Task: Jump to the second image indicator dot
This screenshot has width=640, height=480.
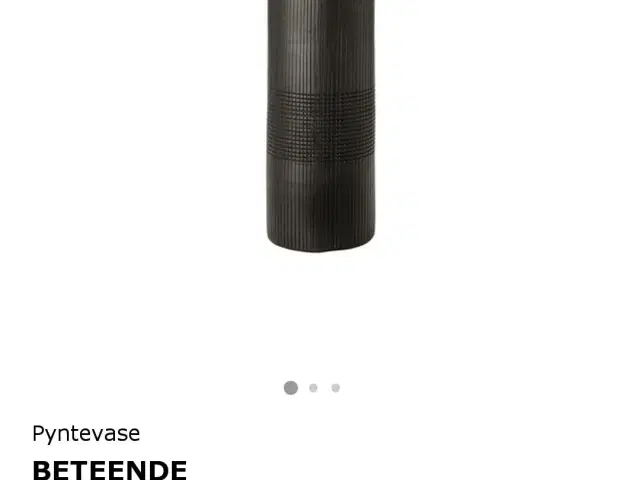Action: pyautogui.click(x=313, y=388)
